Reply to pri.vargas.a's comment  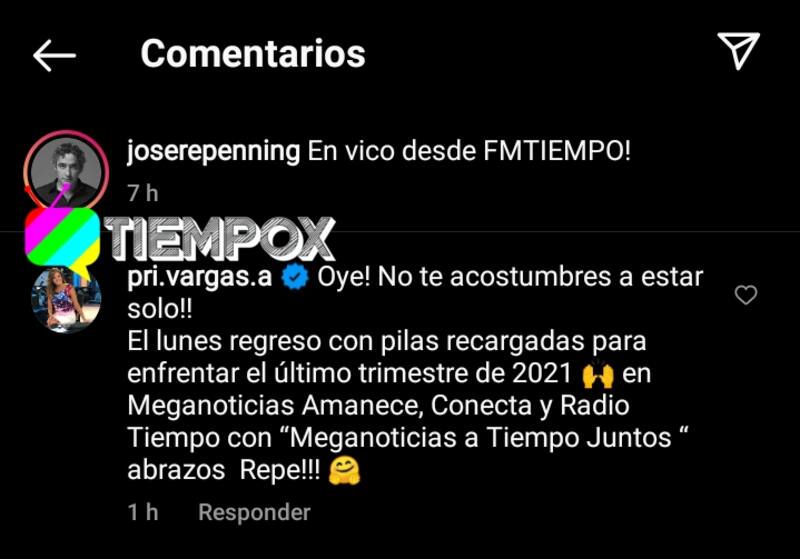(x=254, y=512)
